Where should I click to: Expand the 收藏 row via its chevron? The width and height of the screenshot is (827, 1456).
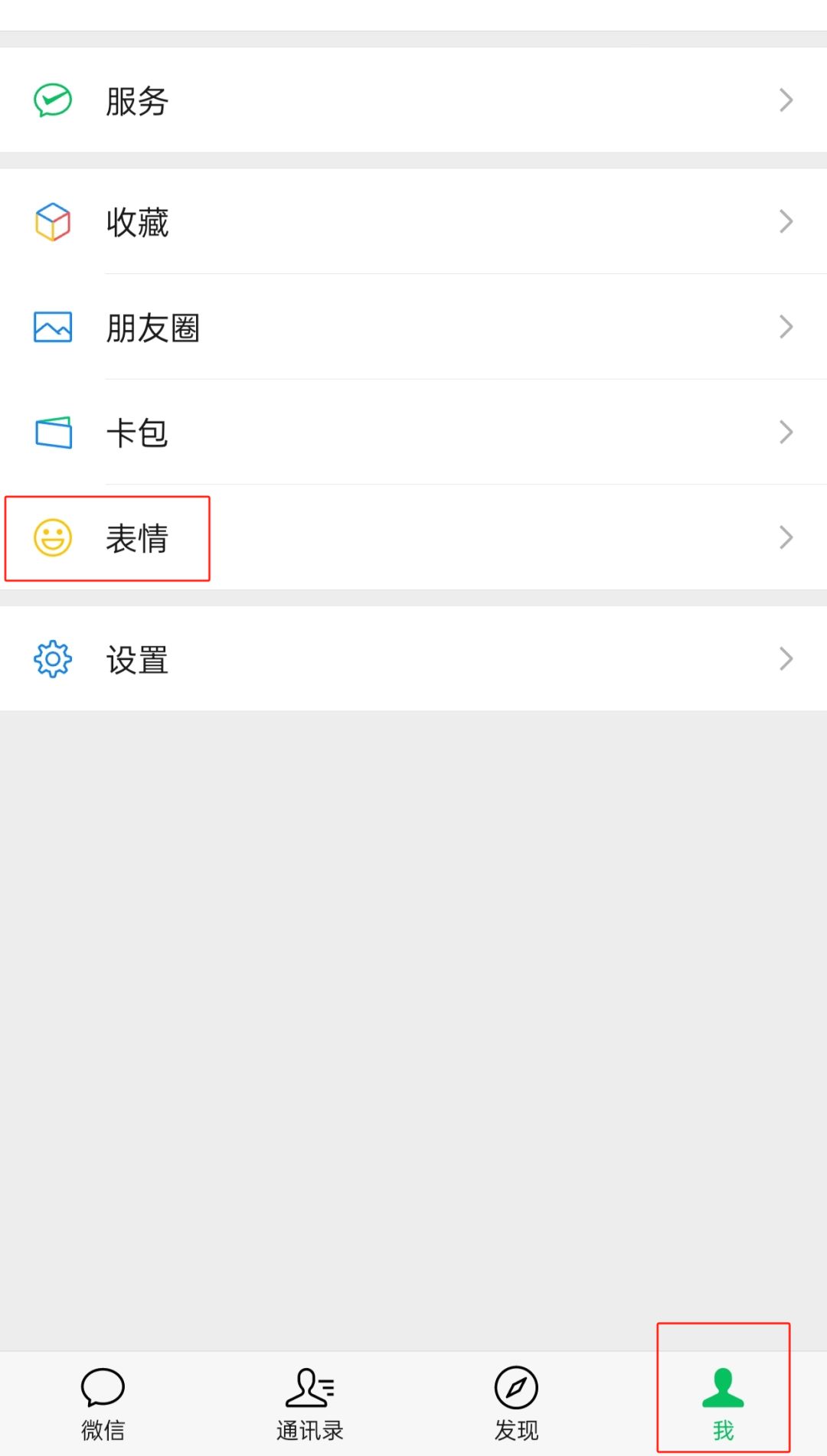pos(786,221)
